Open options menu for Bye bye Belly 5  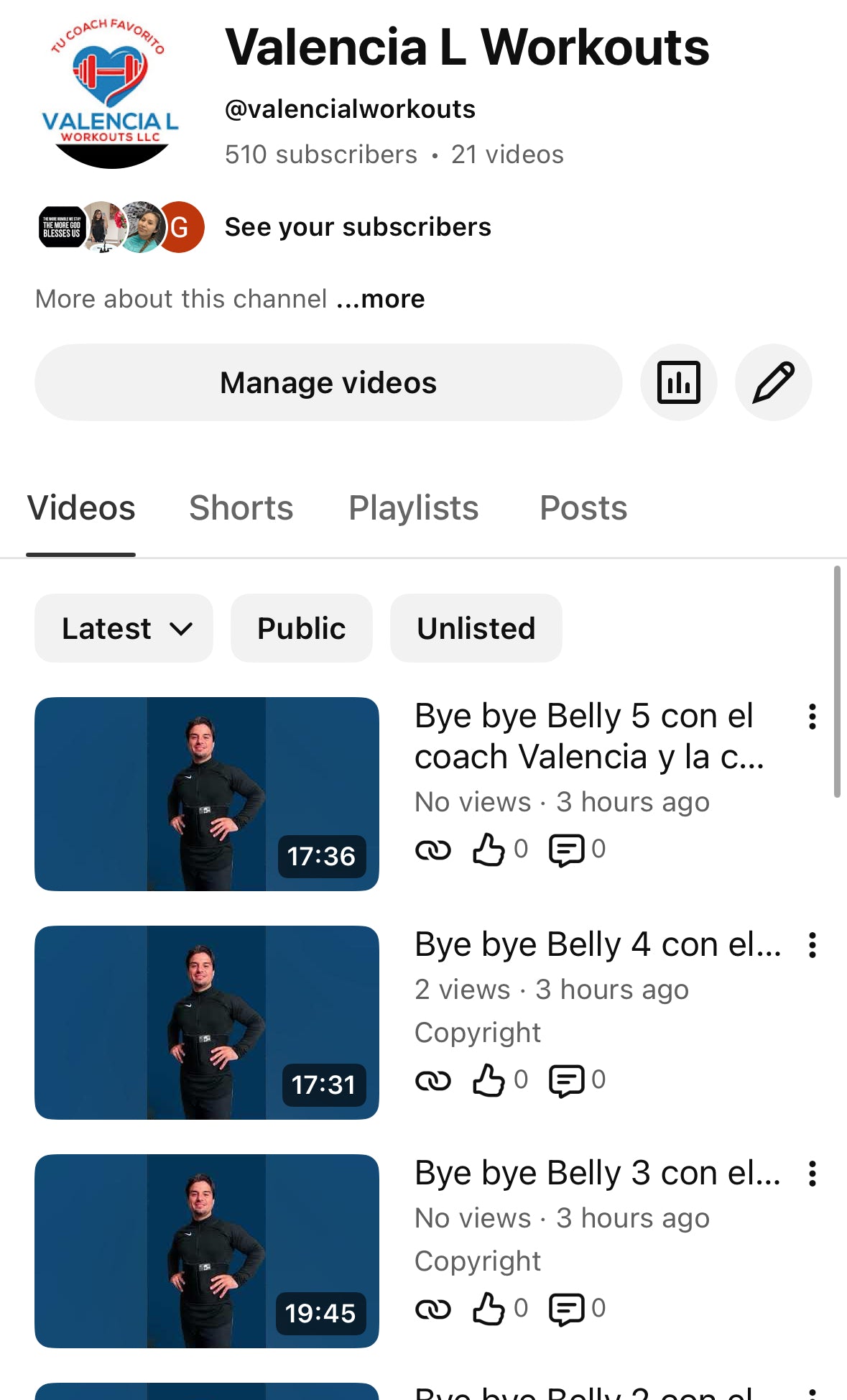[812, 717]
